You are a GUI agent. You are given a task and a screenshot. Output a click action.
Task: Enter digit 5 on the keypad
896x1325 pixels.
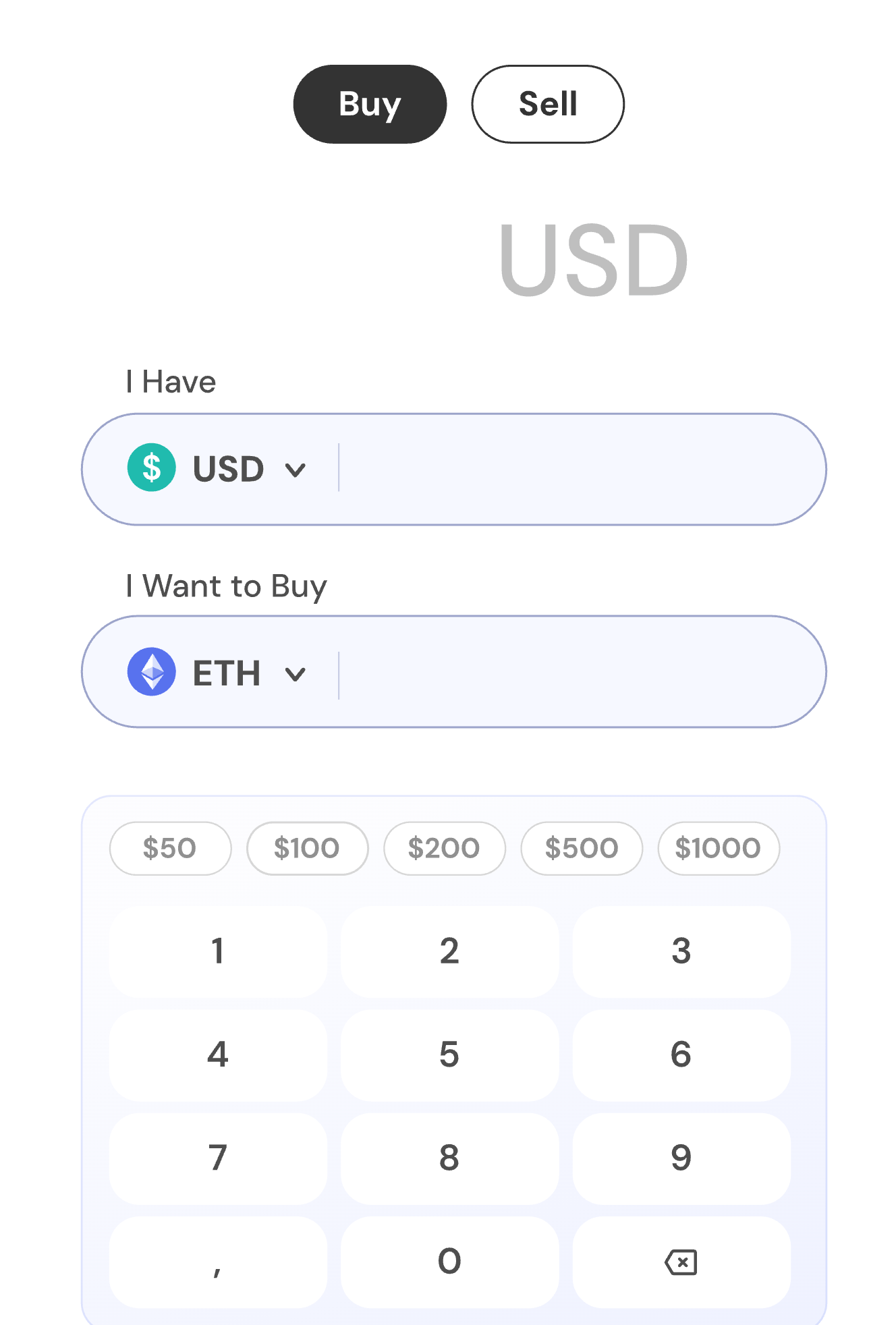coord(449,1054)
